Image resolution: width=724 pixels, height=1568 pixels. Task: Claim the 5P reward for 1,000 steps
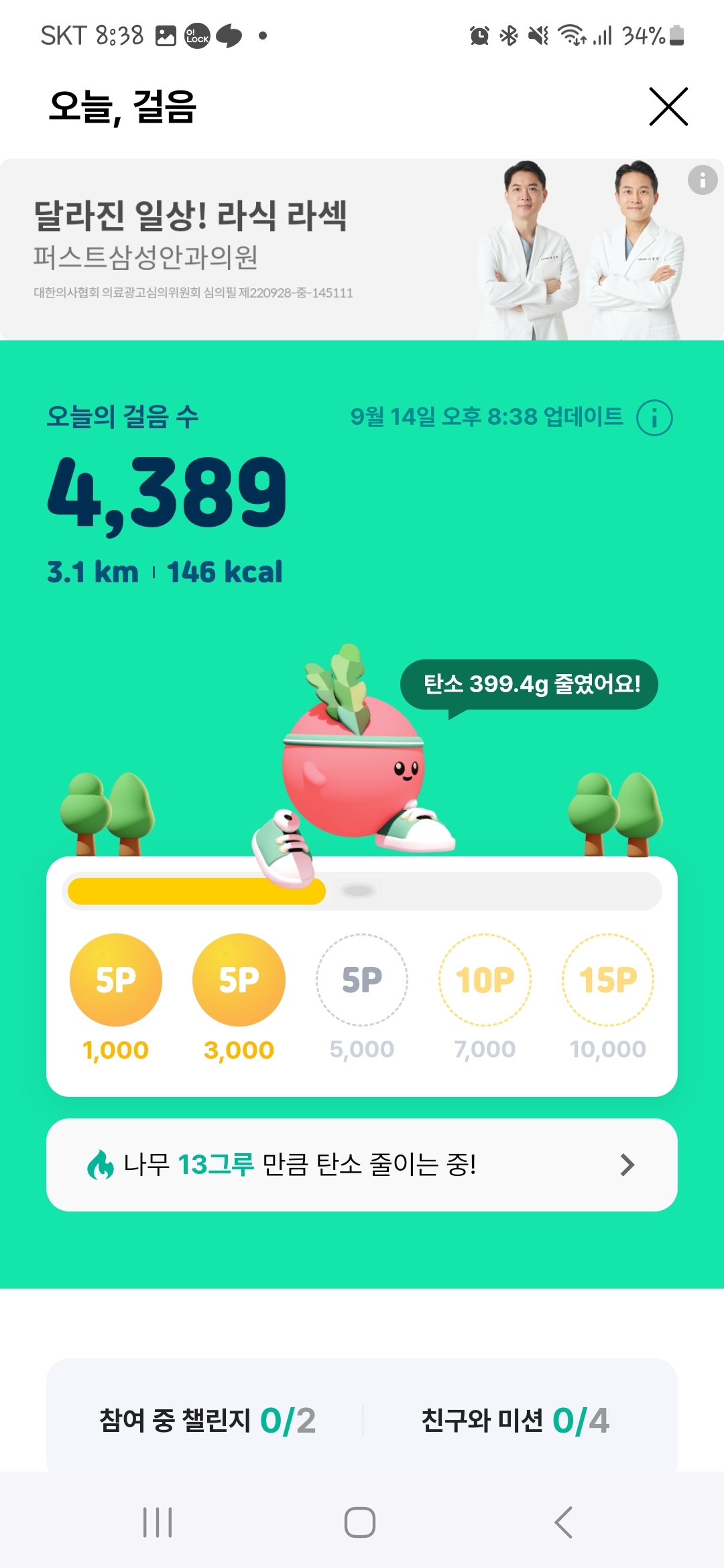tap(116, 980)
